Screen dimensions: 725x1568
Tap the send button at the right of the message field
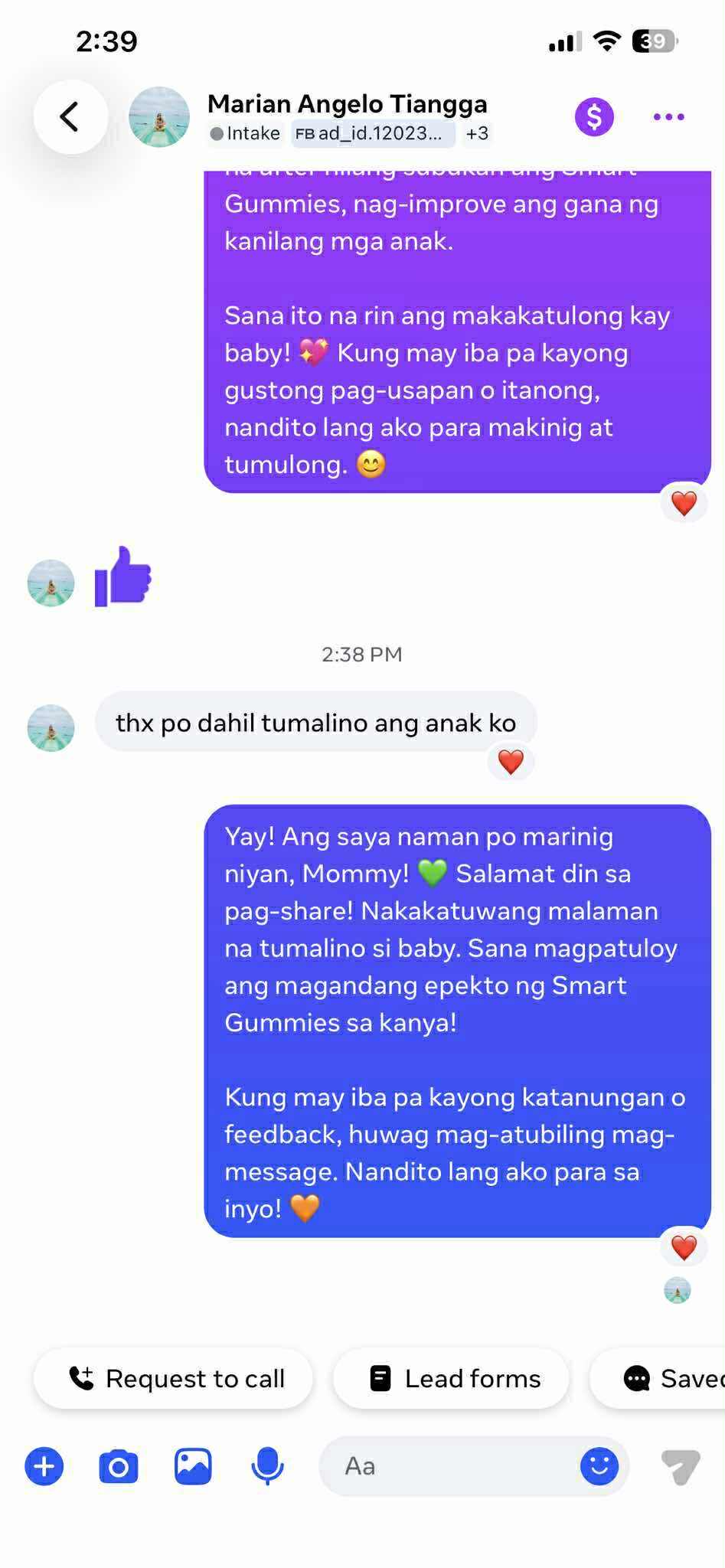[680, 1466]
